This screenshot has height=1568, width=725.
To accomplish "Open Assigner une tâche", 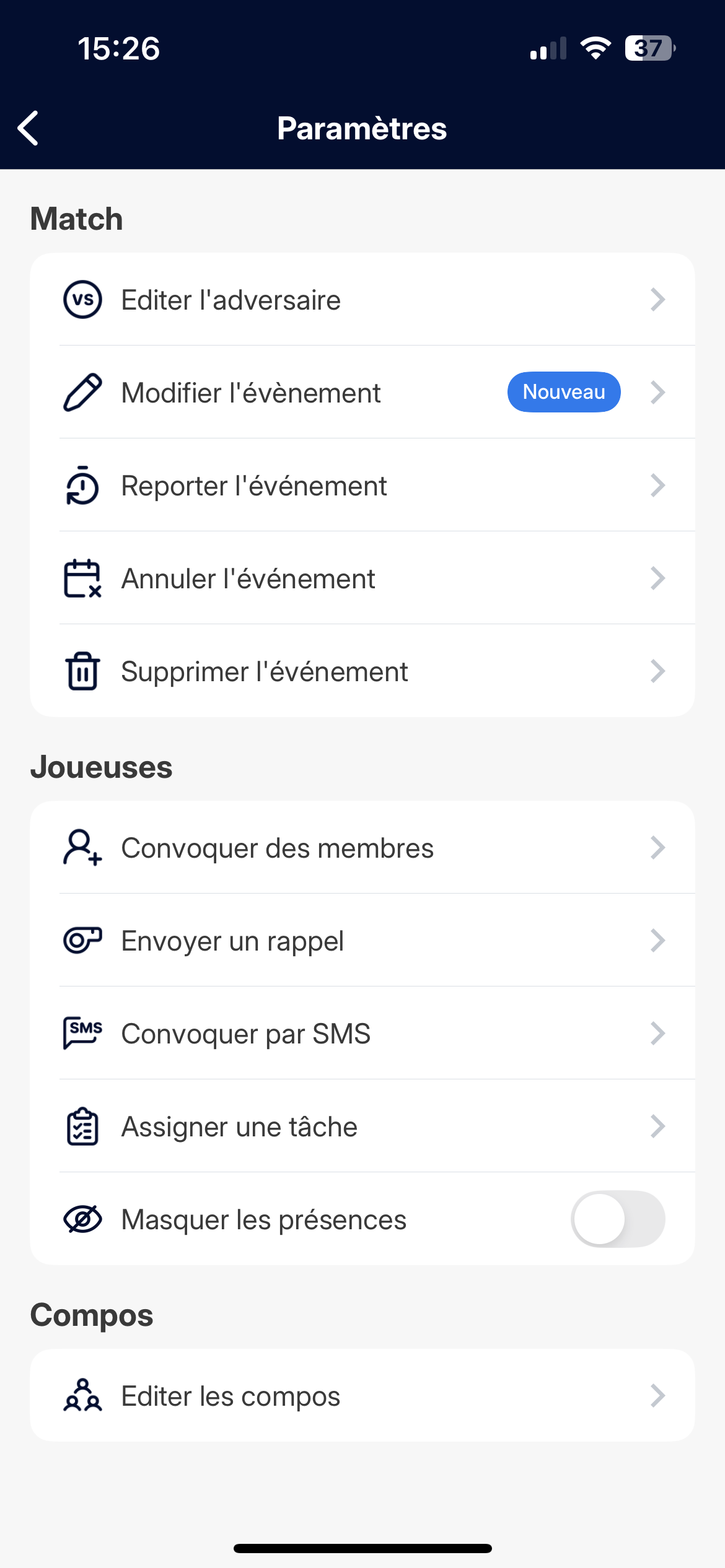I will tap(239, 1126).
